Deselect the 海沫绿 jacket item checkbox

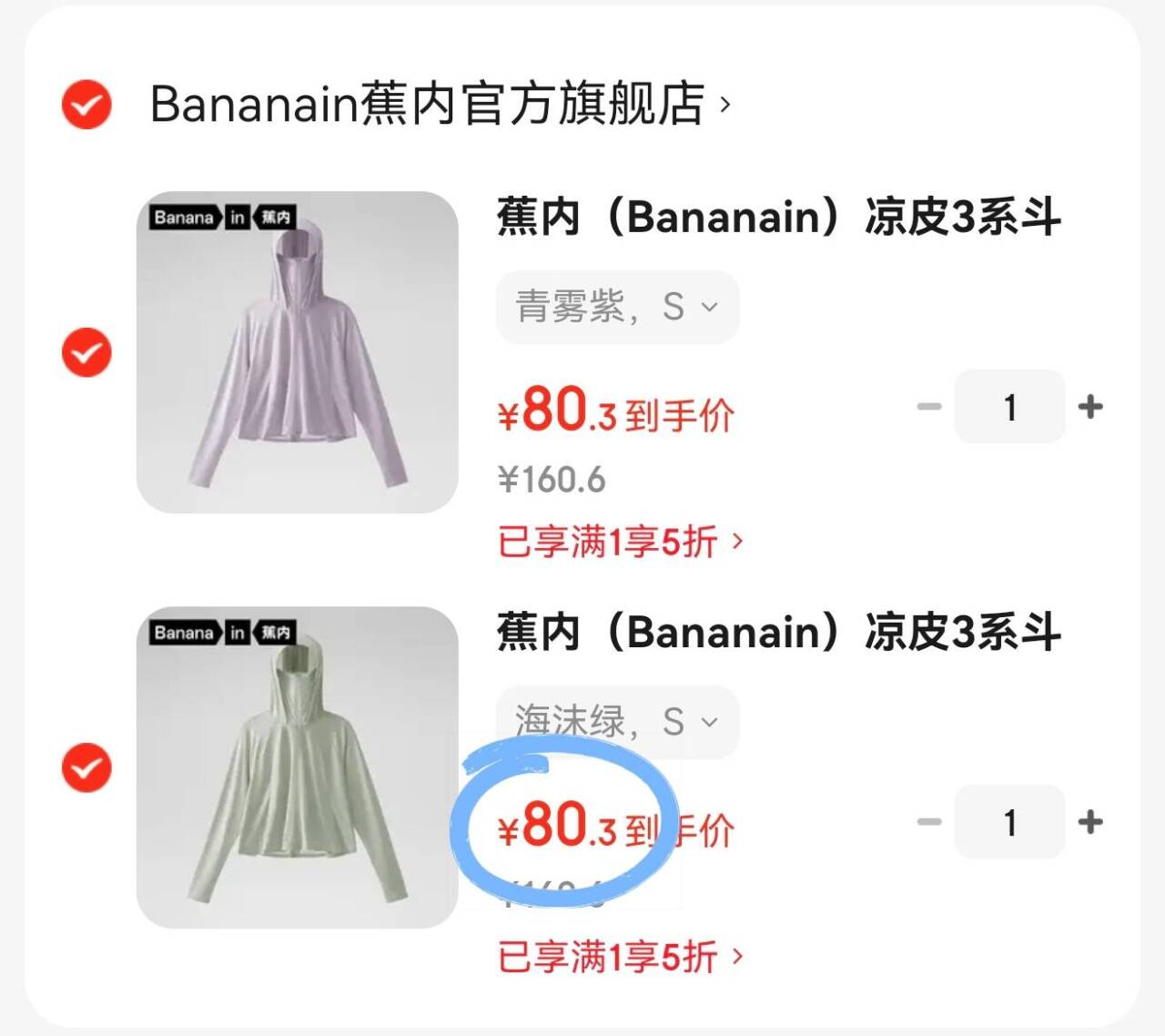tap(86, 767)
